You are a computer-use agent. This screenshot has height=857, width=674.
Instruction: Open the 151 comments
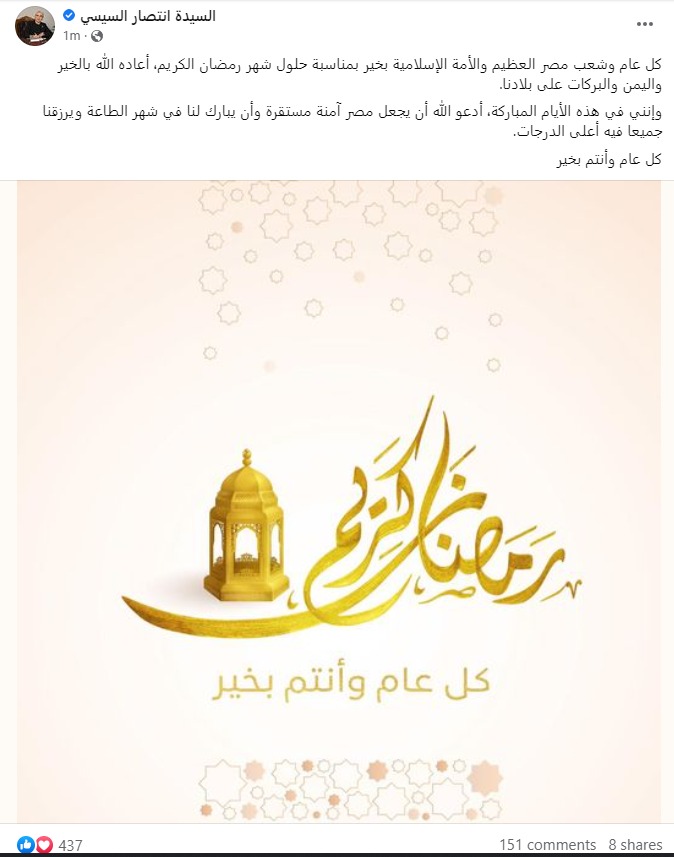point(548,845)
